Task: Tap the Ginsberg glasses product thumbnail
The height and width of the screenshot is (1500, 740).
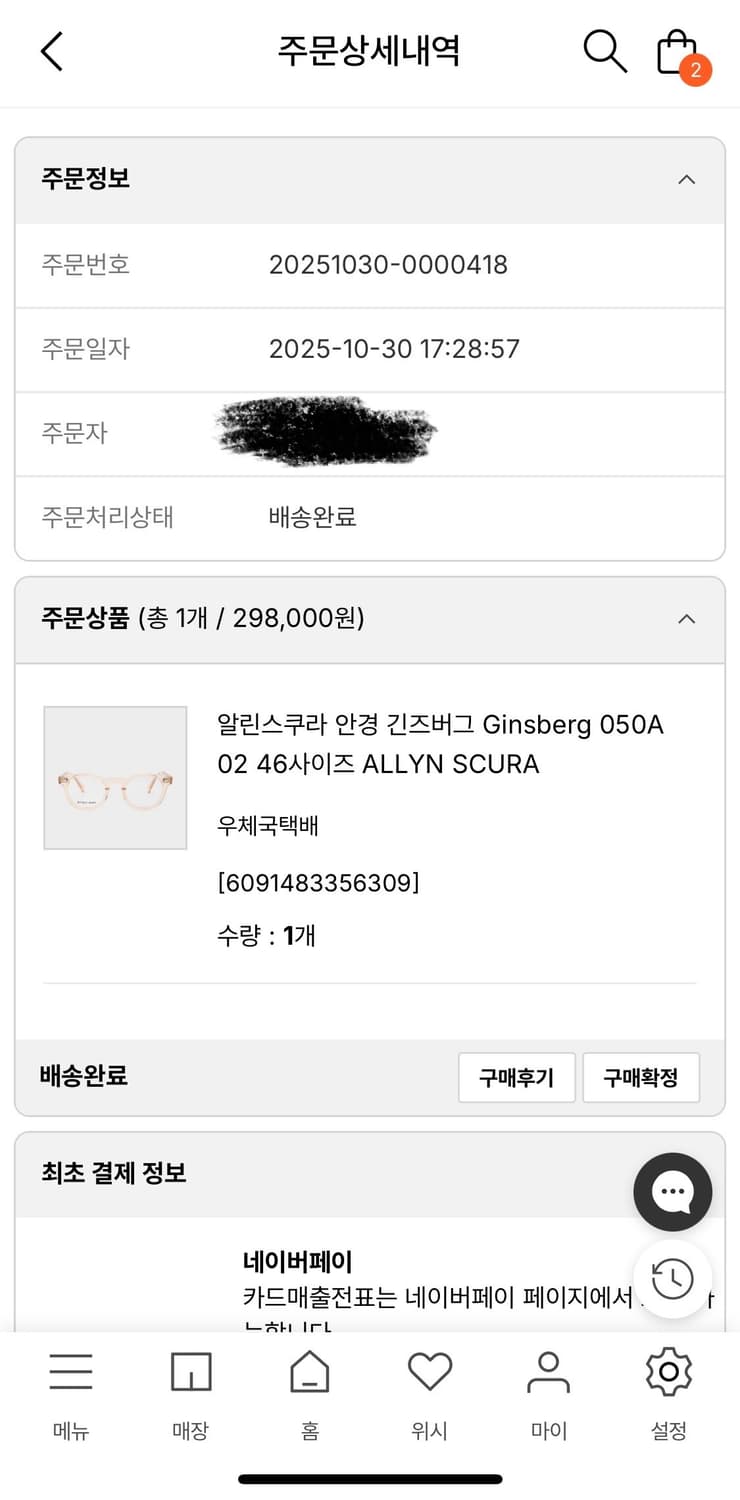Action: coord(115,778)
